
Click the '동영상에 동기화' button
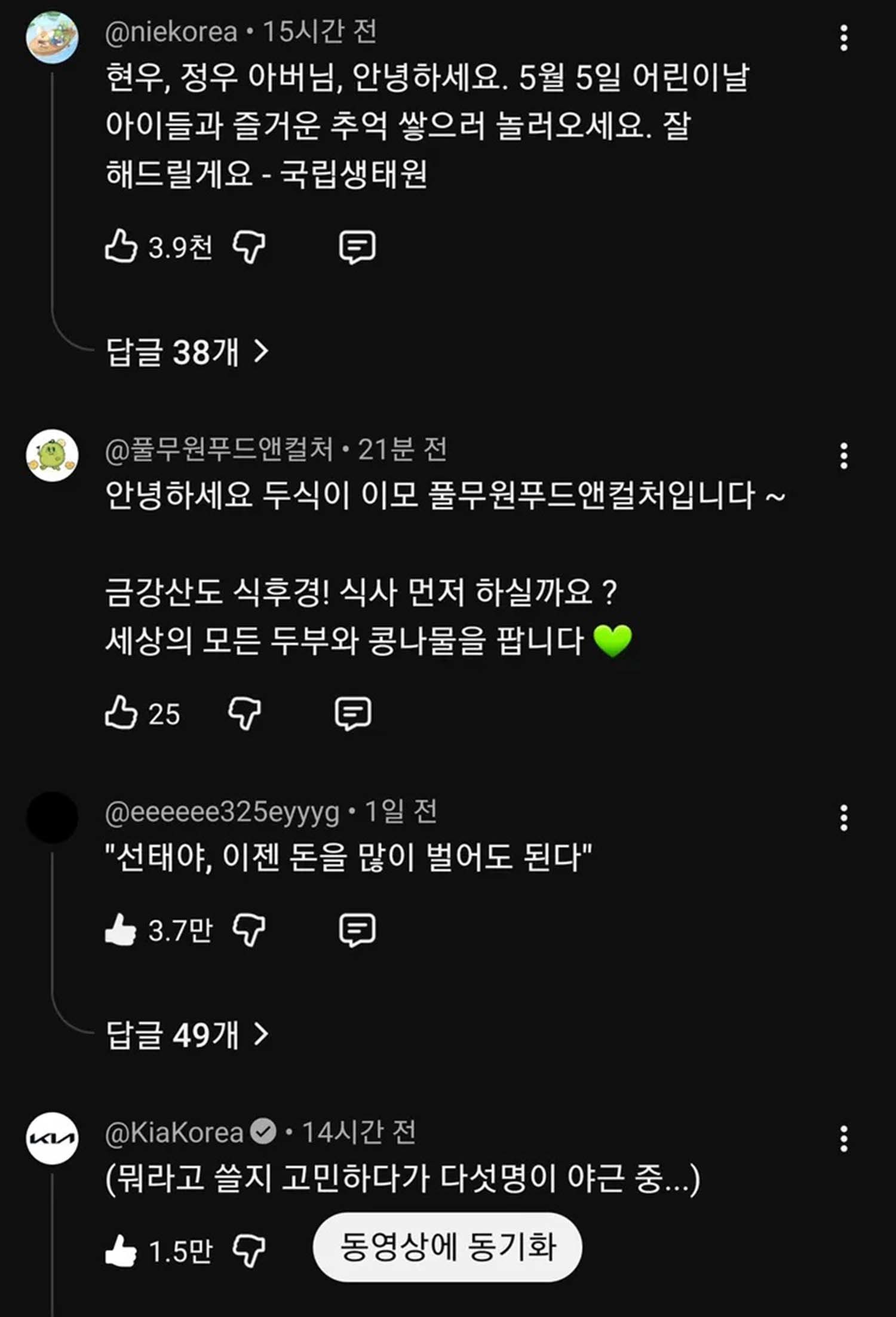tap(448, 1246)
